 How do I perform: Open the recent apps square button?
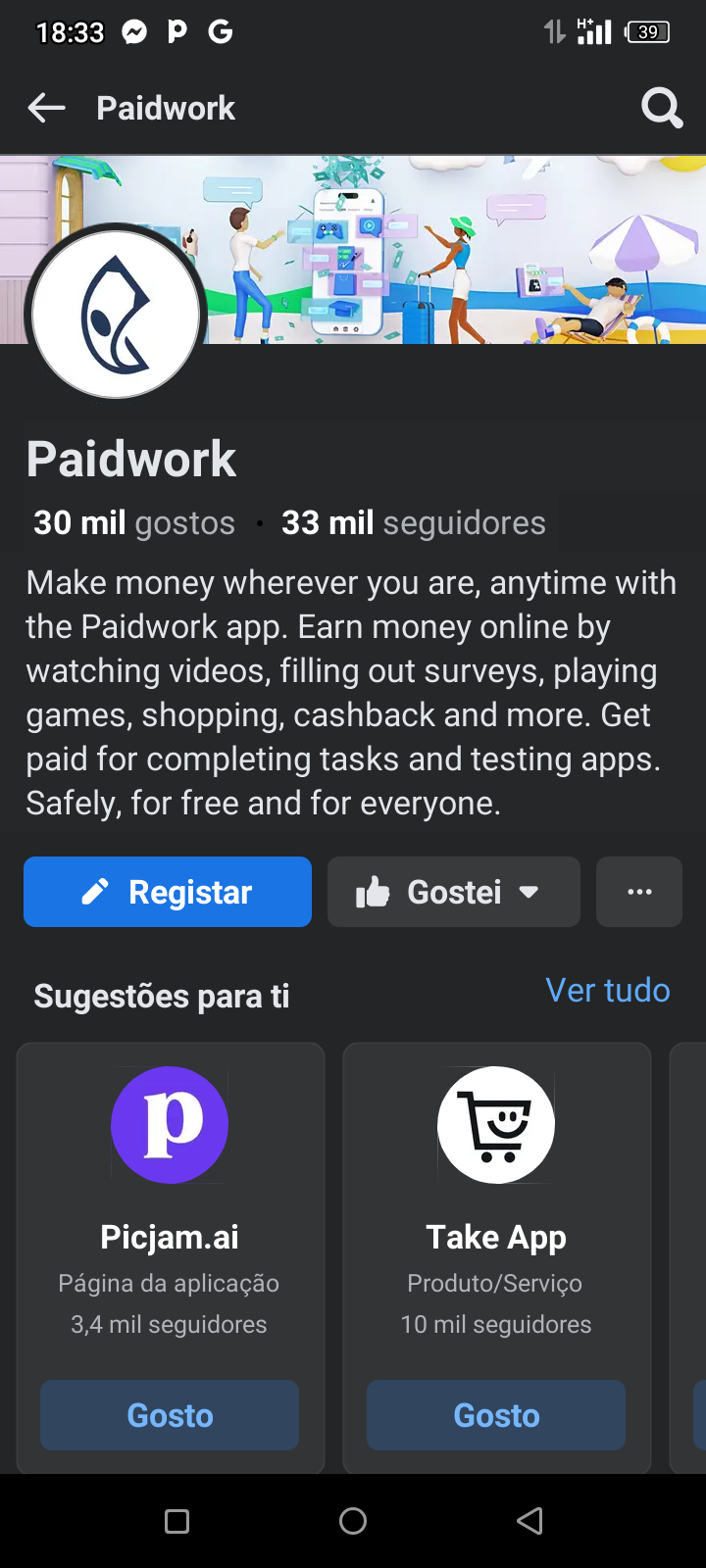point(176,1520)
